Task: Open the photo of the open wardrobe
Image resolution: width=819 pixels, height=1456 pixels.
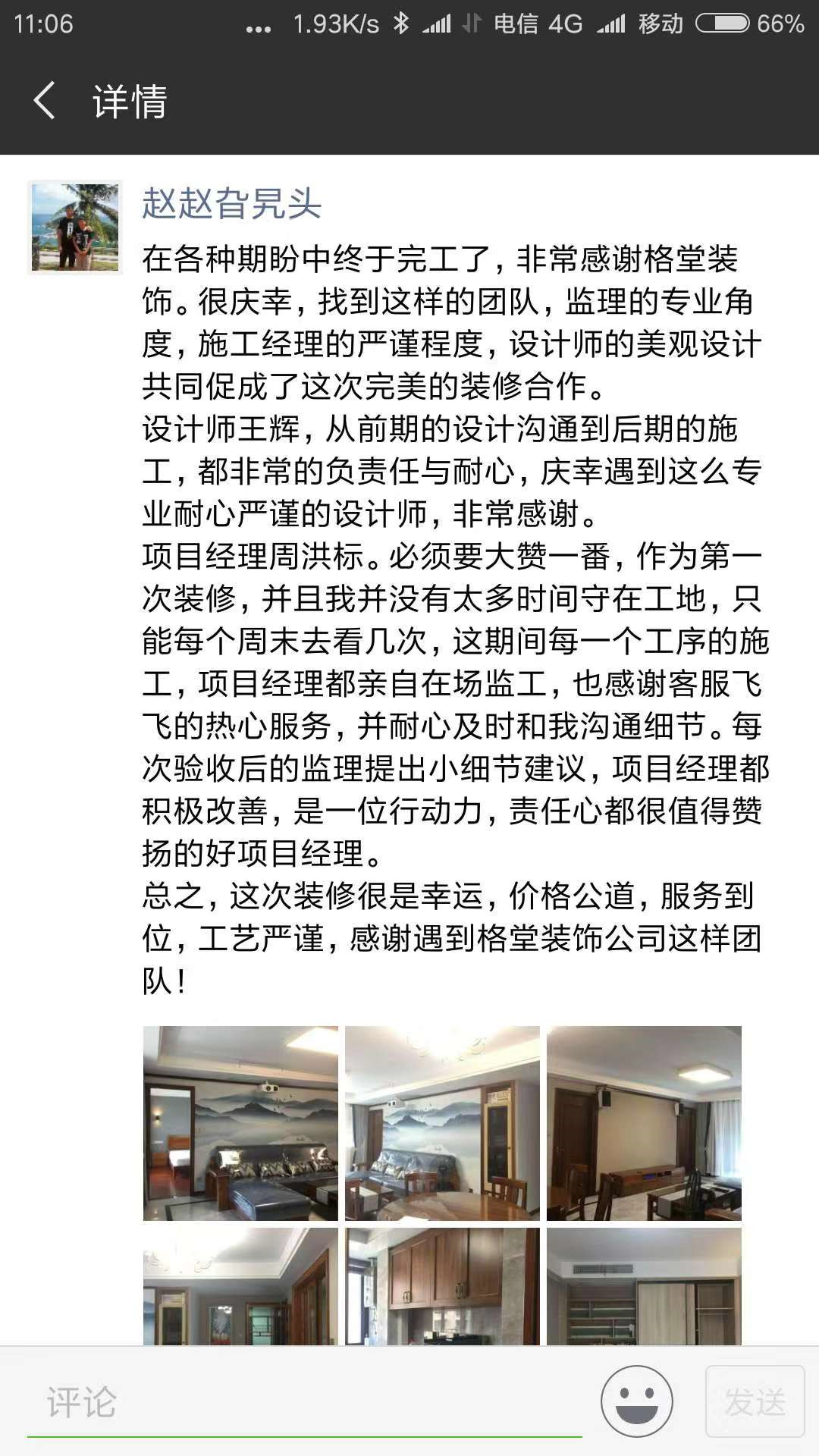Action: pyautogui.click(x=644, y=1288)
